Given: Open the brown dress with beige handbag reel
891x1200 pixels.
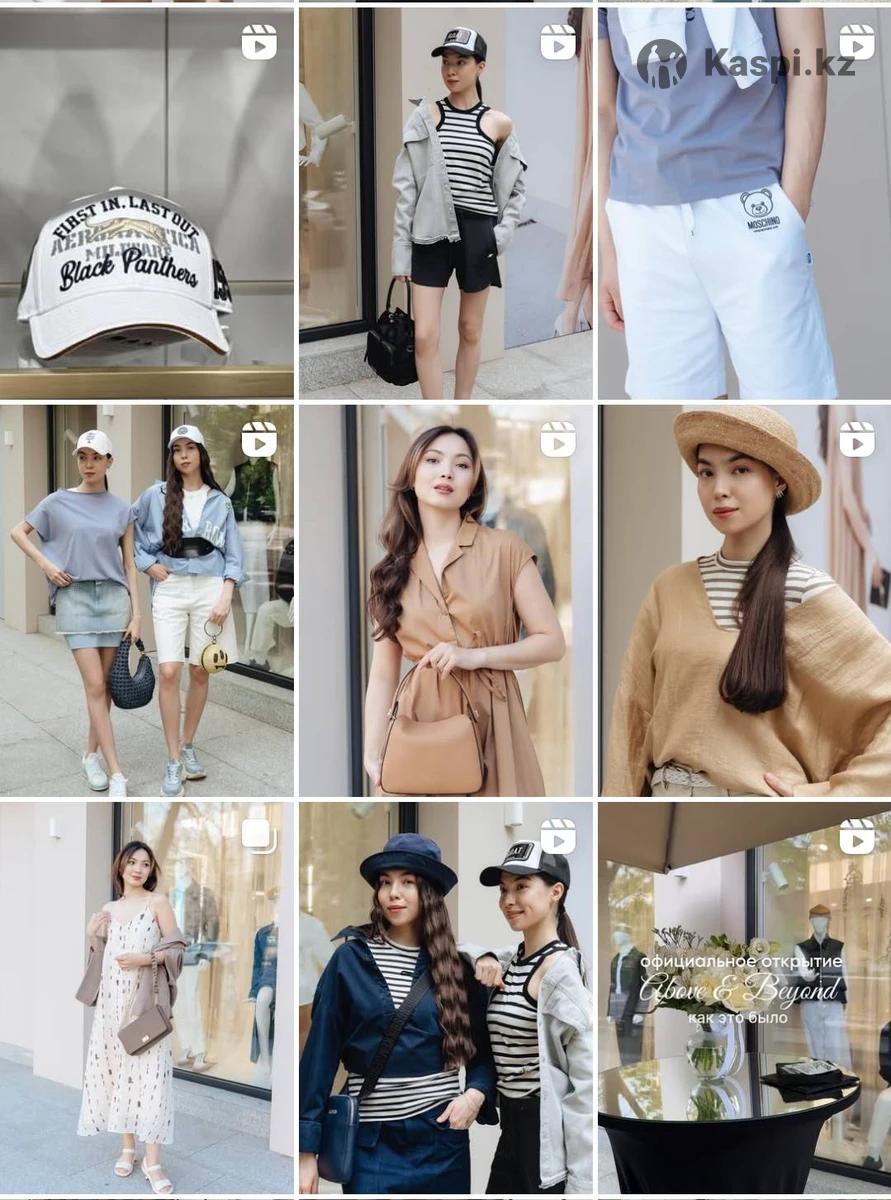Looking at the screenshot, I should click(445, 600).
